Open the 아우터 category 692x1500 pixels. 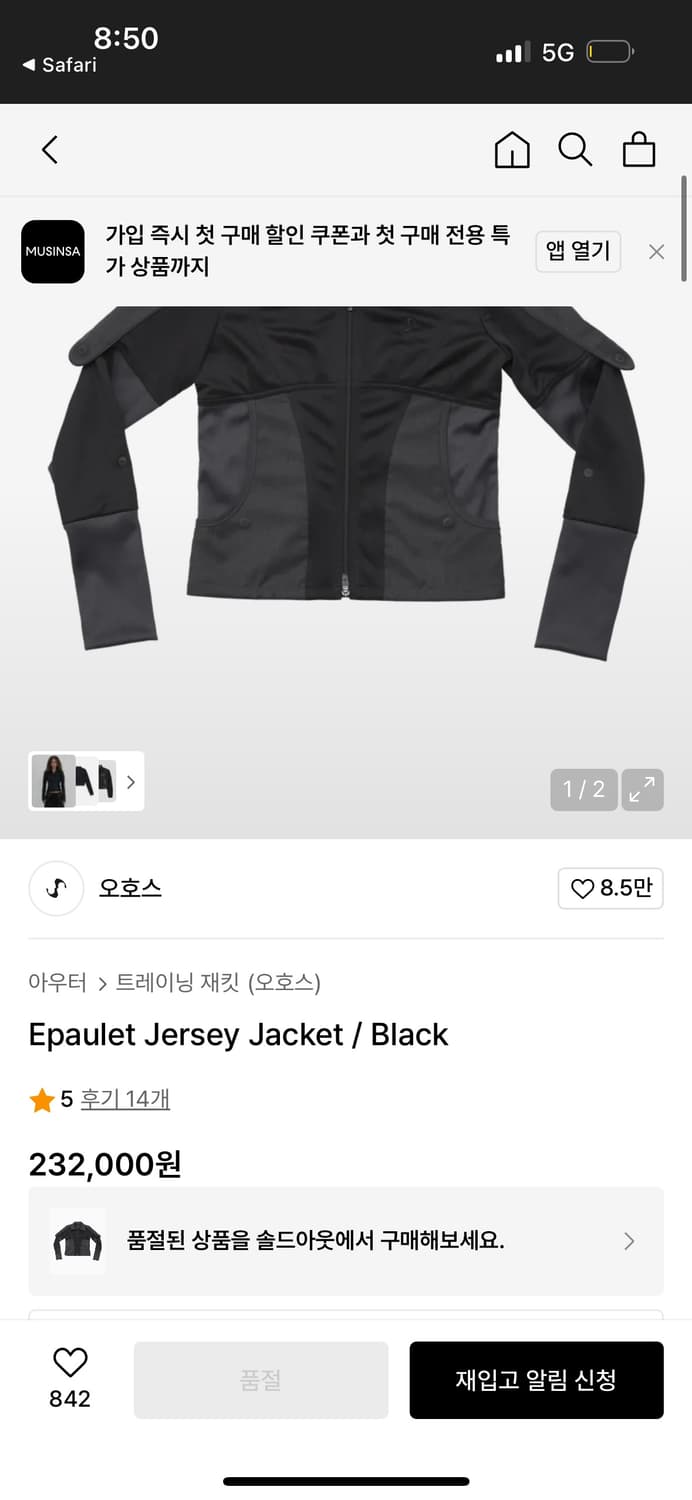pos(58,983)
